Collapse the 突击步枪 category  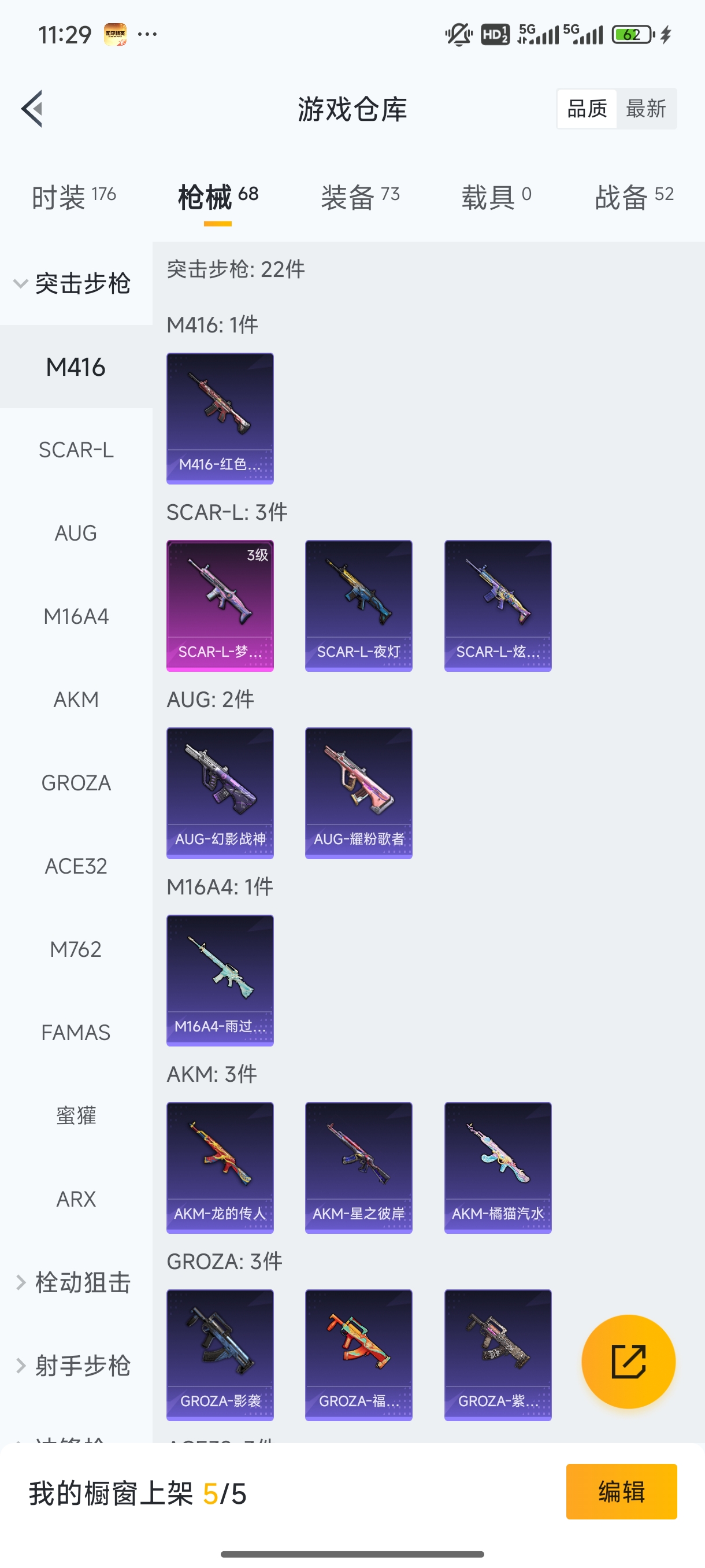tap(73, 284)
